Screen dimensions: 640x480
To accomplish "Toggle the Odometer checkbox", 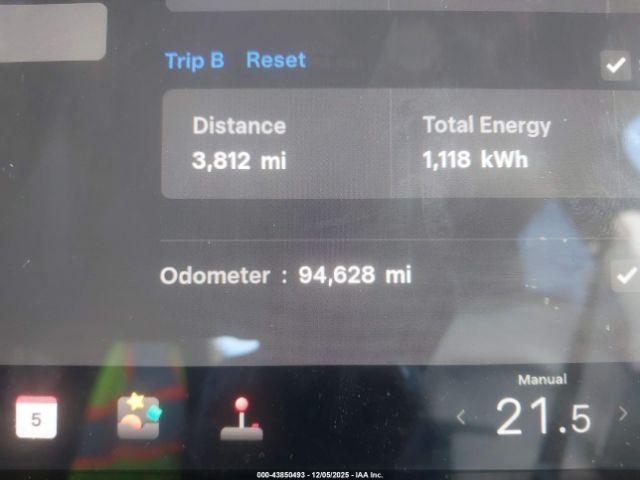I will pos(626,275).
